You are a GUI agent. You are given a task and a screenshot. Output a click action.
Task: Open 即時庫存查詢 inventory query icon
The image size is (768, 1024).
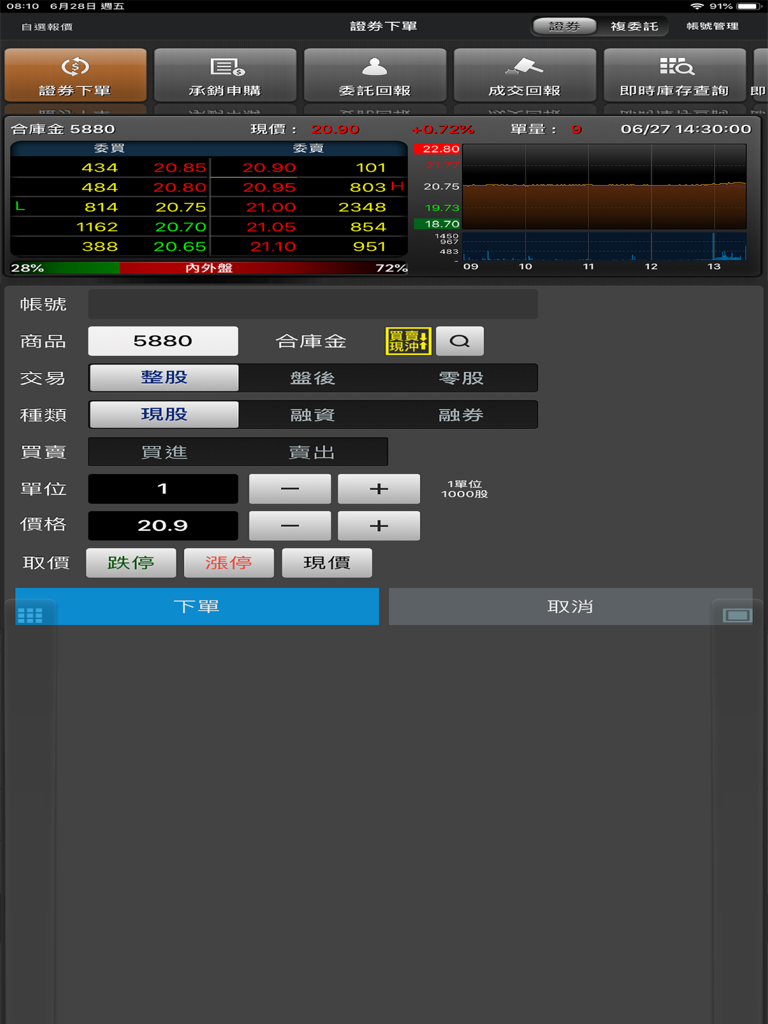click(675, 75)
